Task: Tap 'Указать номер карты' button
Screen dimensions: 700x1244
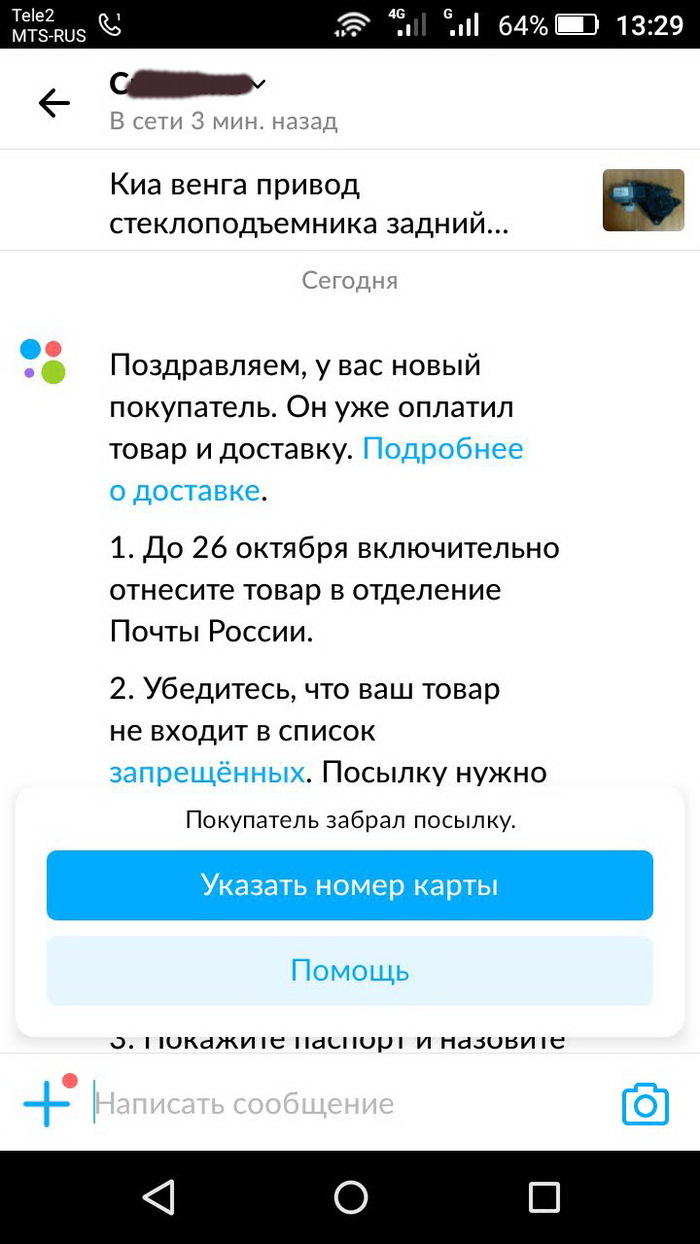Action: (x=349, y=885)
